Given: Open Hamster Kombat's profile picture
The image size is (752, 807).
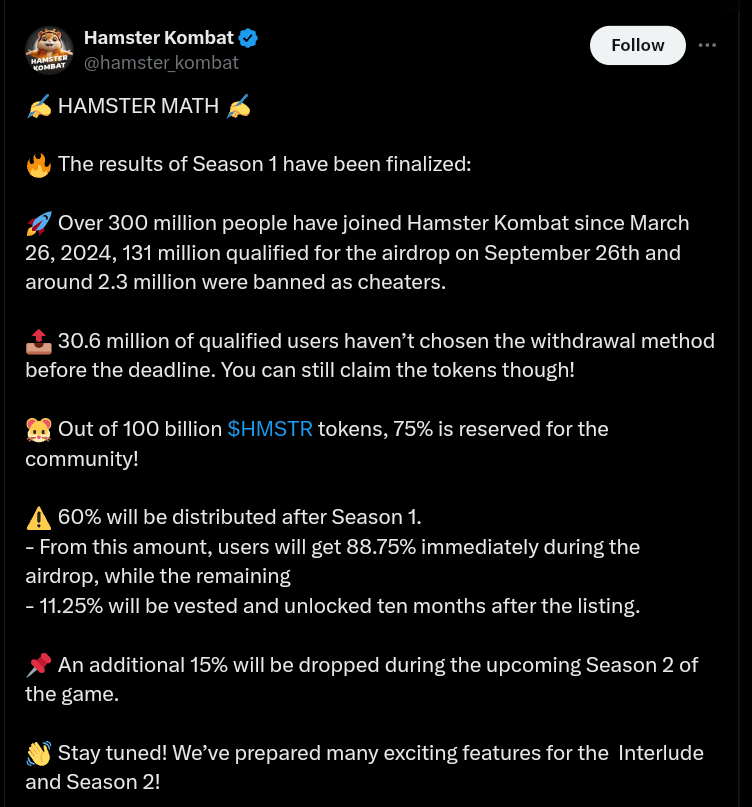Looking at the screenshot, I should tap(49, 50).
